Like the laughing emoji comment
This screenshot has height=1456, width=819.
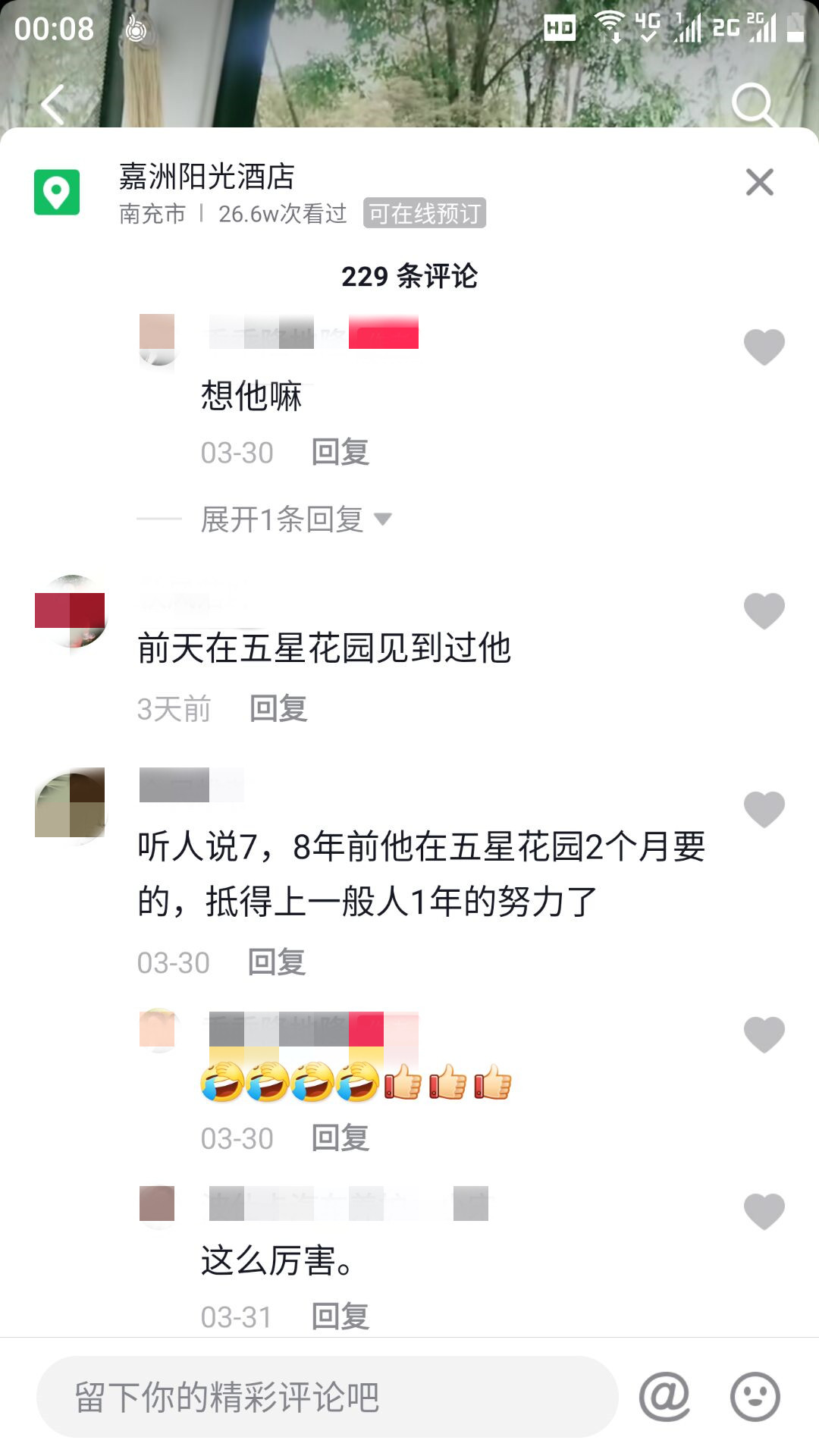pos(764,1035)
